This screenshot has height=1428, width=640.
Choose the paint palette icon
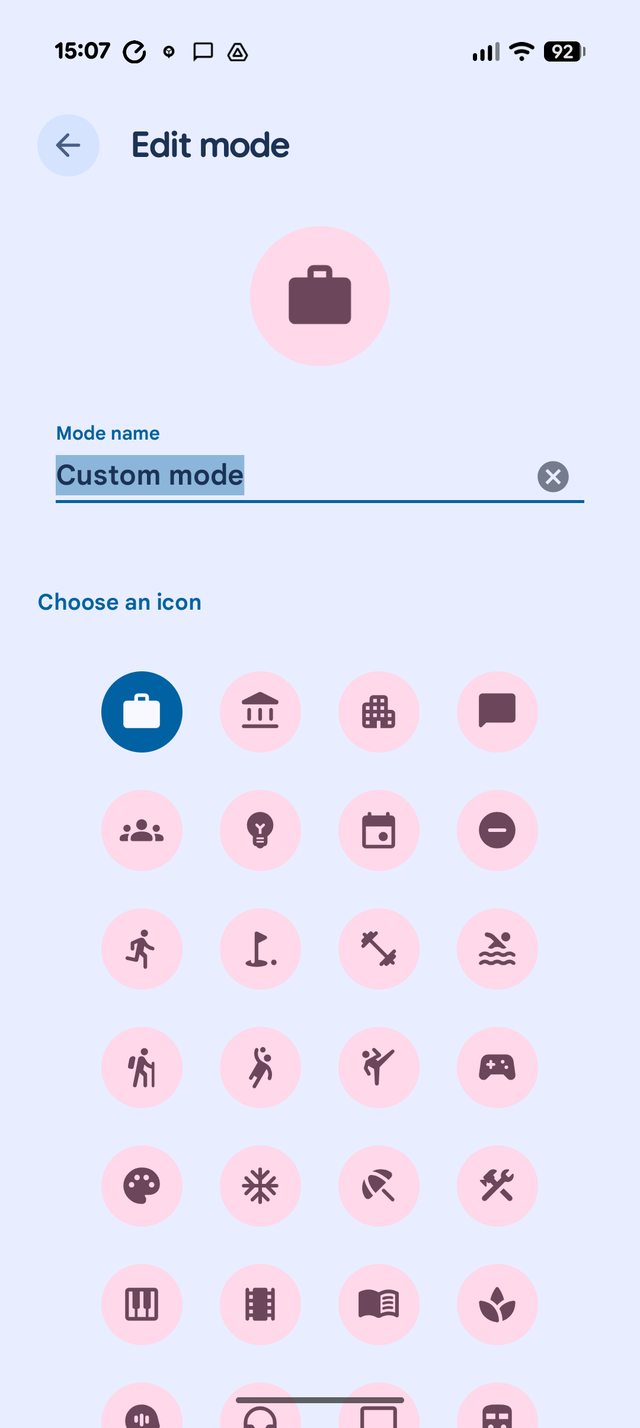point(142,1186)
